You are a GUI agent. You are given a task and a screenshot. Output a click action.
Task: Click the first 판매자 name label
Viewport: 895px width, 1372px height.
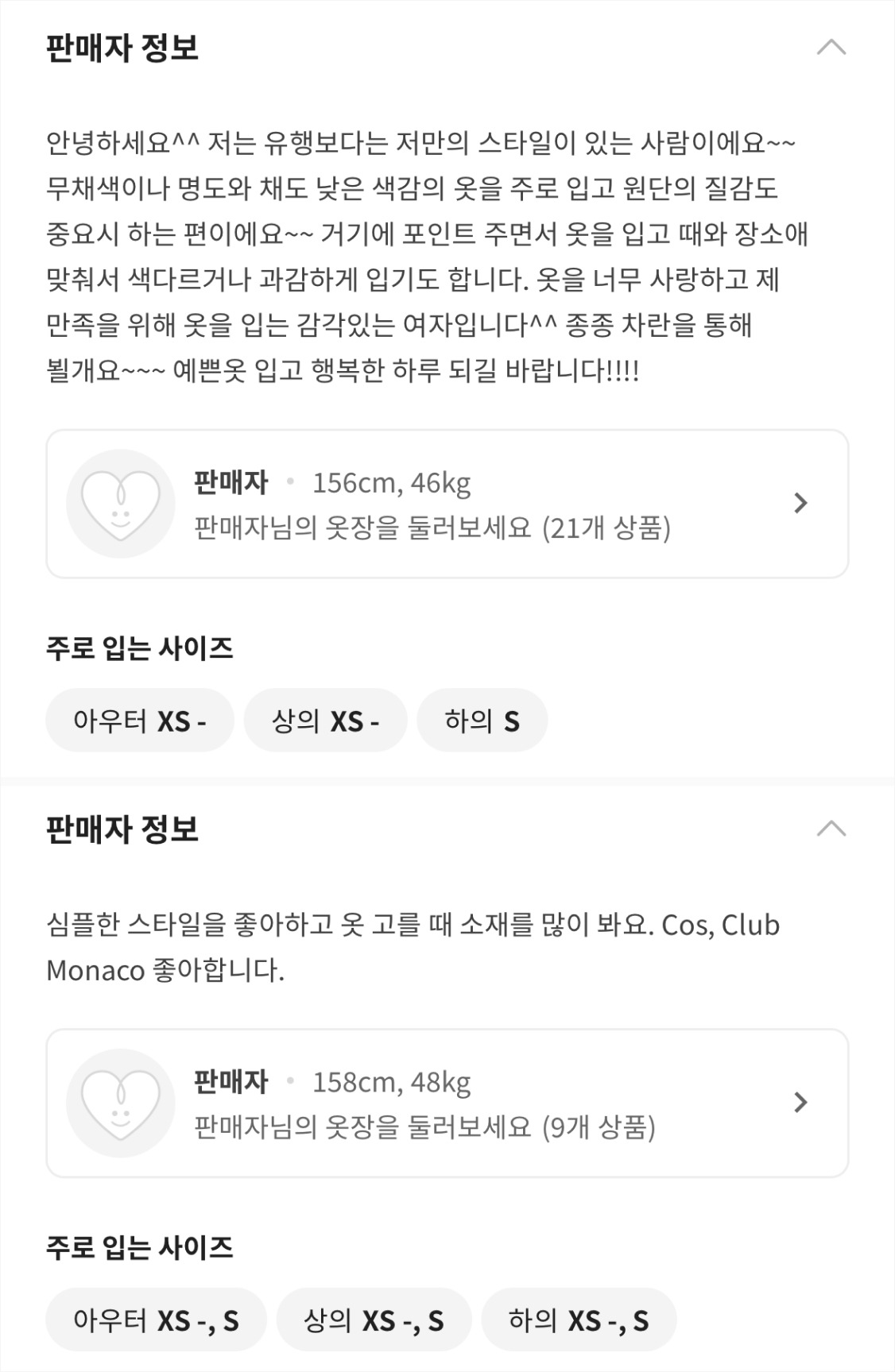(x=231, y=482)
